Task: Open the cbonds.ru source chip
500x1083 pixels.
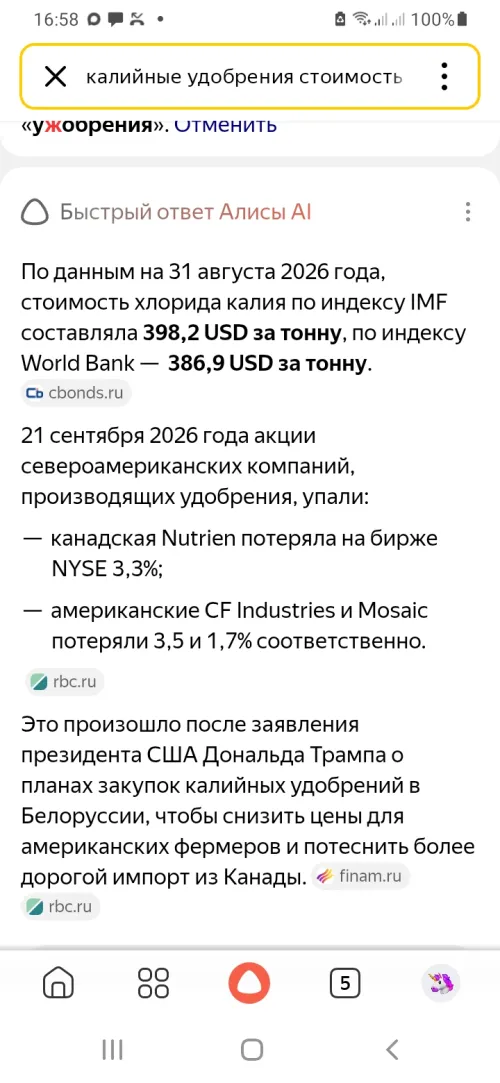Action: tap(76, 394)
